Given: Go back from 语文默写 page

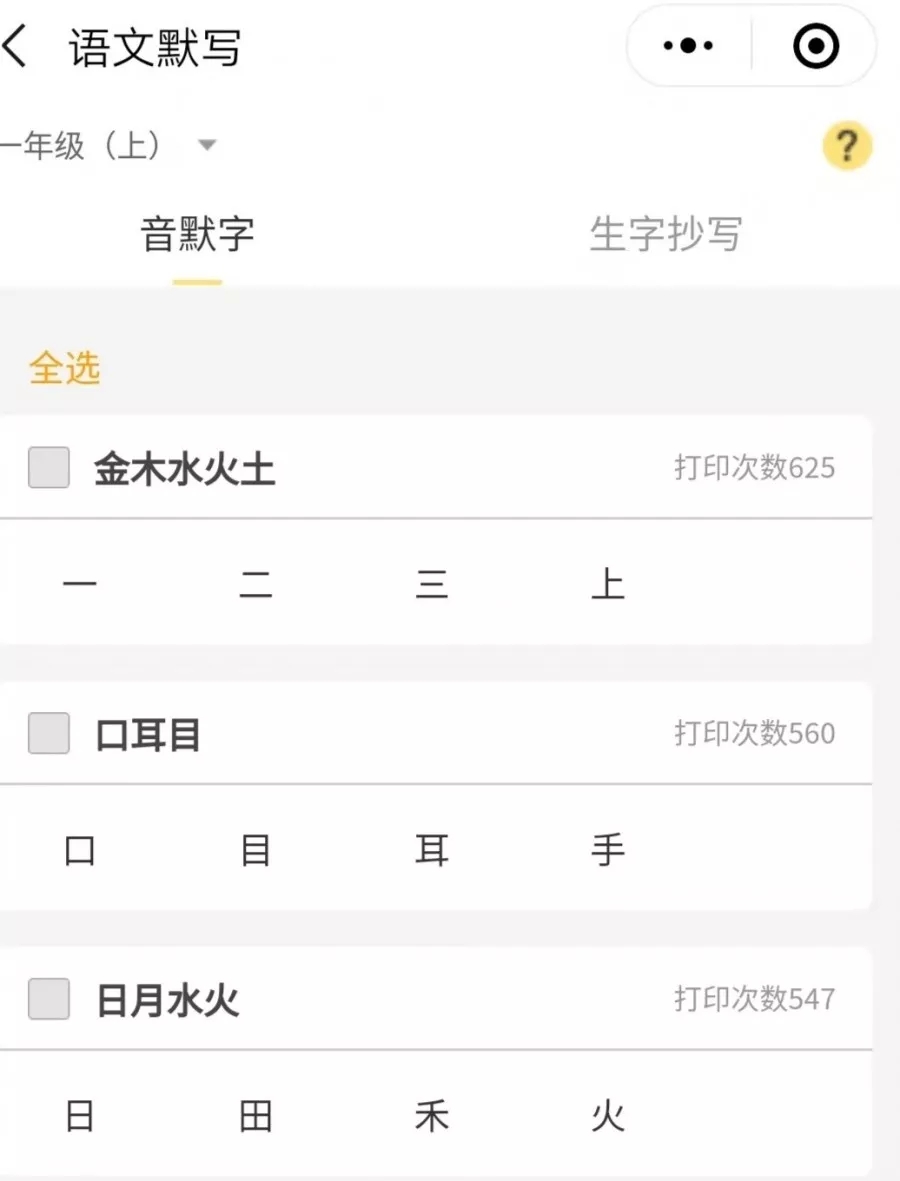Looking at the screenshot, I should click(x=16, y=46).
